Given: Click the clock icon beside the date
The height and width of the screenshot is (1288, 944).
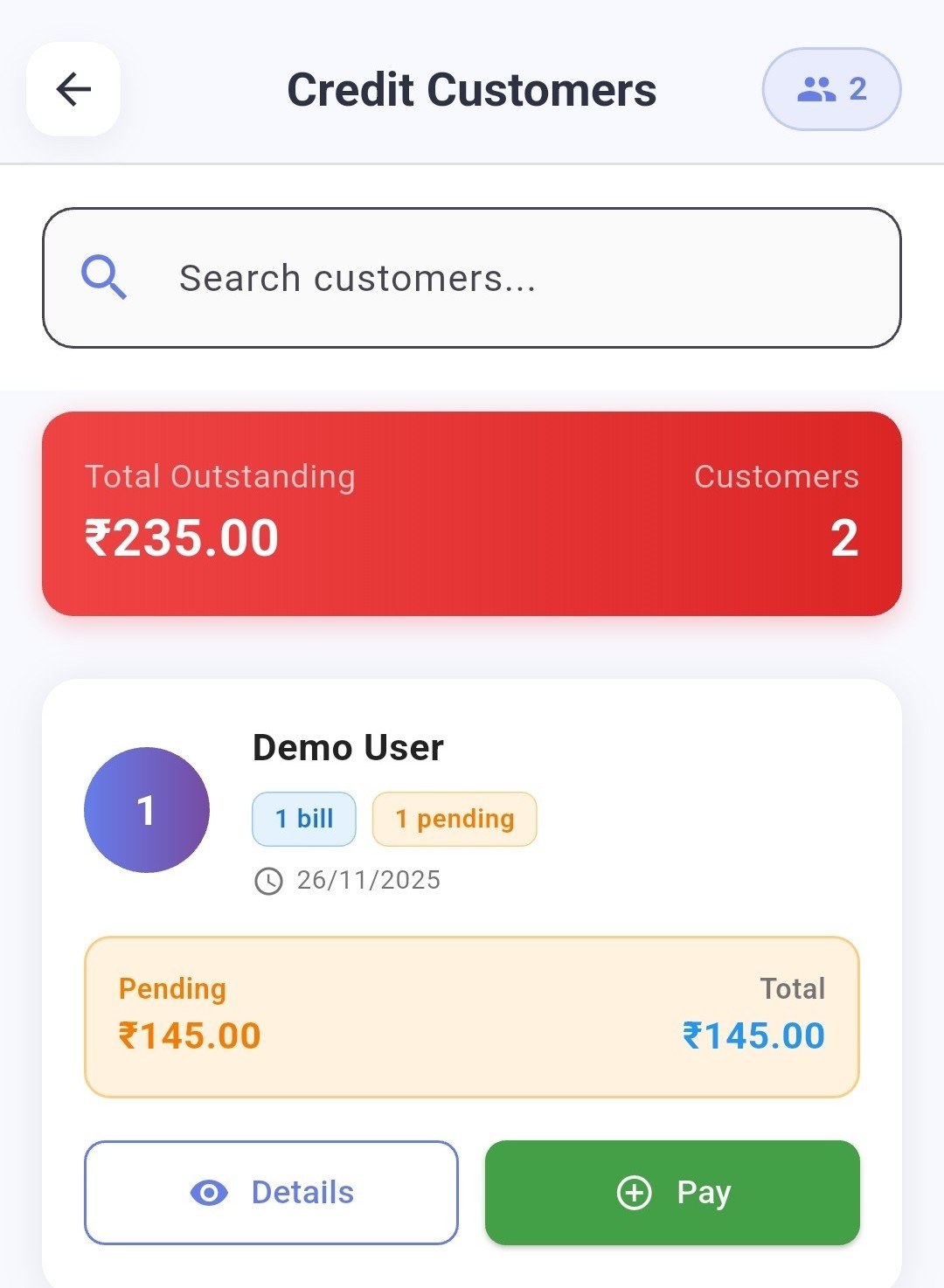Looking at the screenshot, I should point(269,880).
